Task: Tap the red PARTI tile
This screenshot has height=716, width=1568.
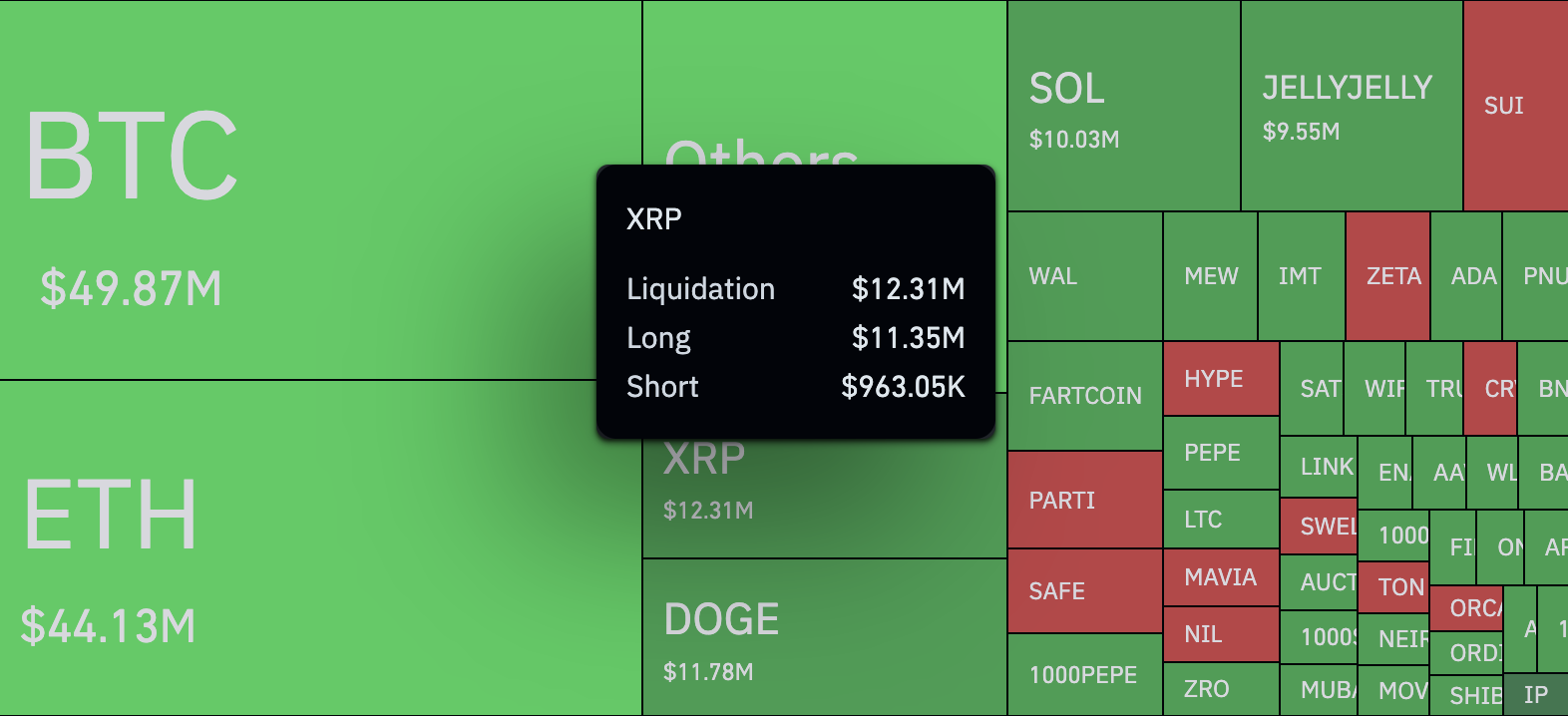Action: (x=1084, y=500)
